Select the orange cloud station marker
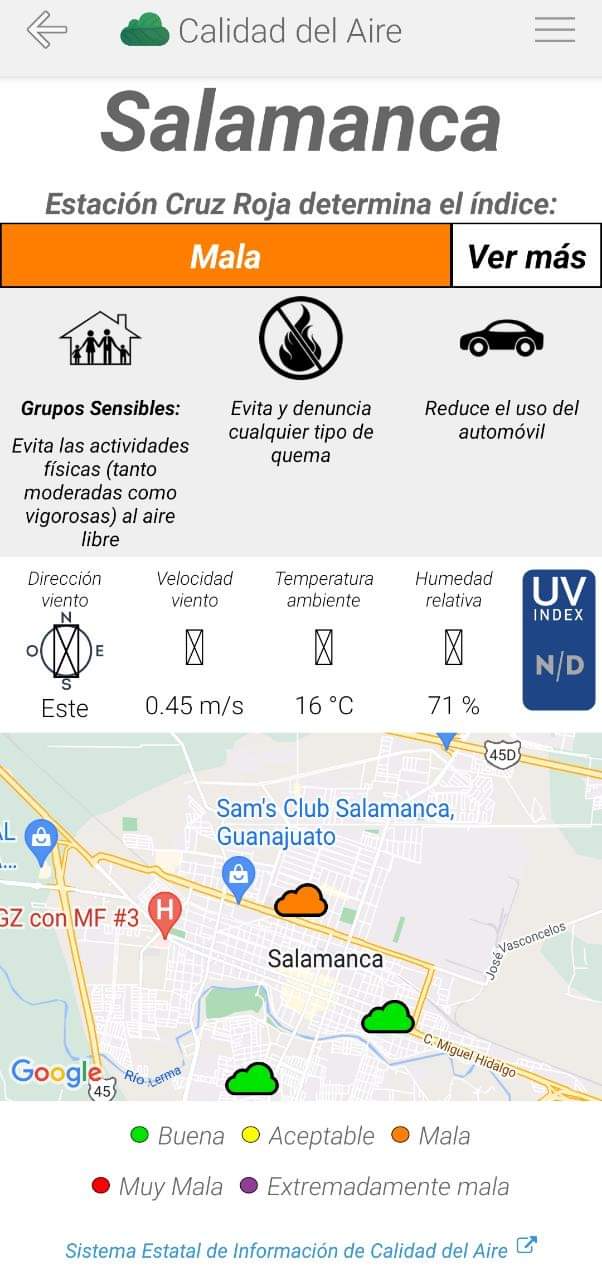602x1280 pixels. pyautogui.click(x=301, y=901)
